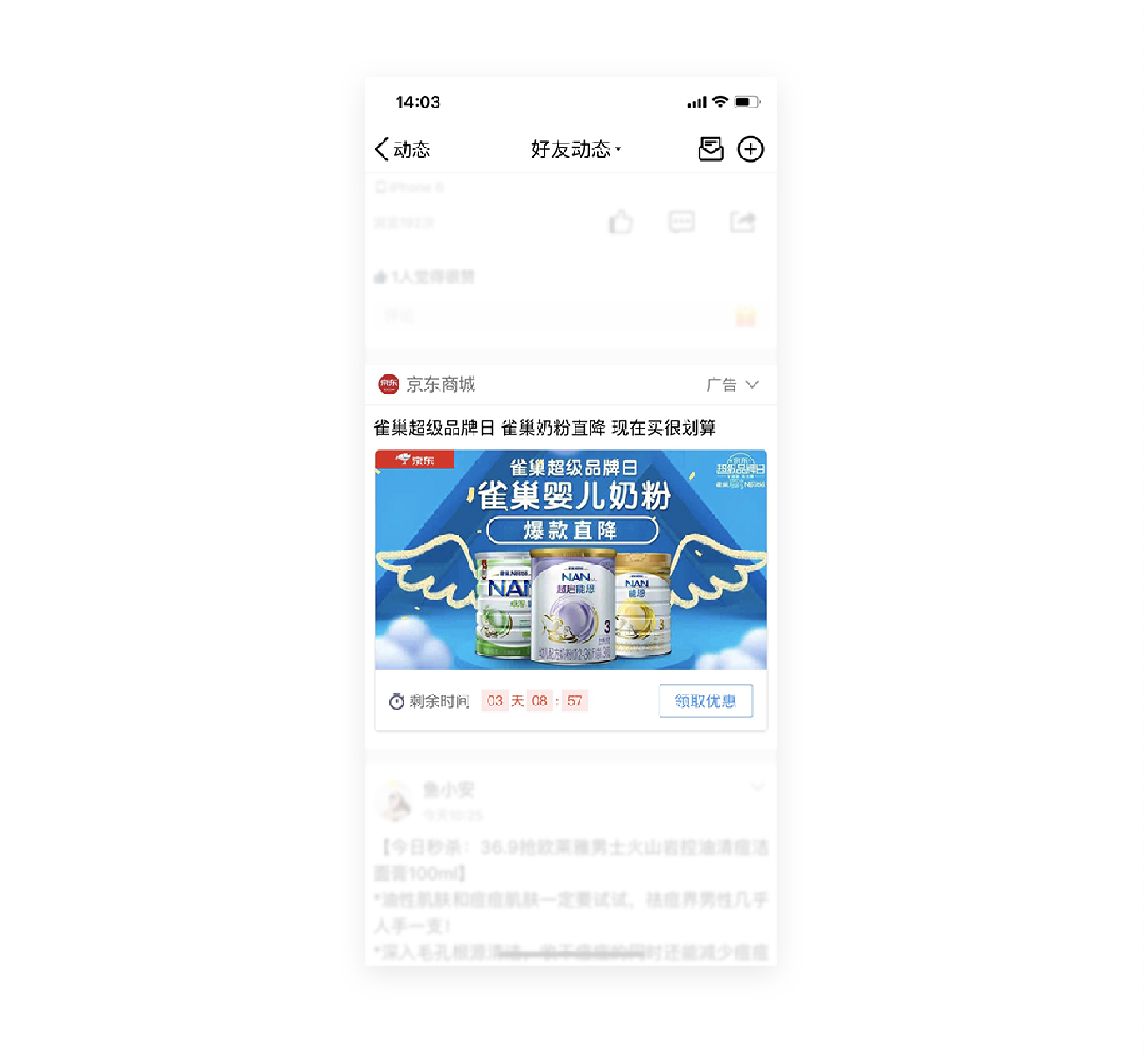Open 京东商城 advertiser profile
Viewport: 1144px width, 1064px height.
point(427,384)
